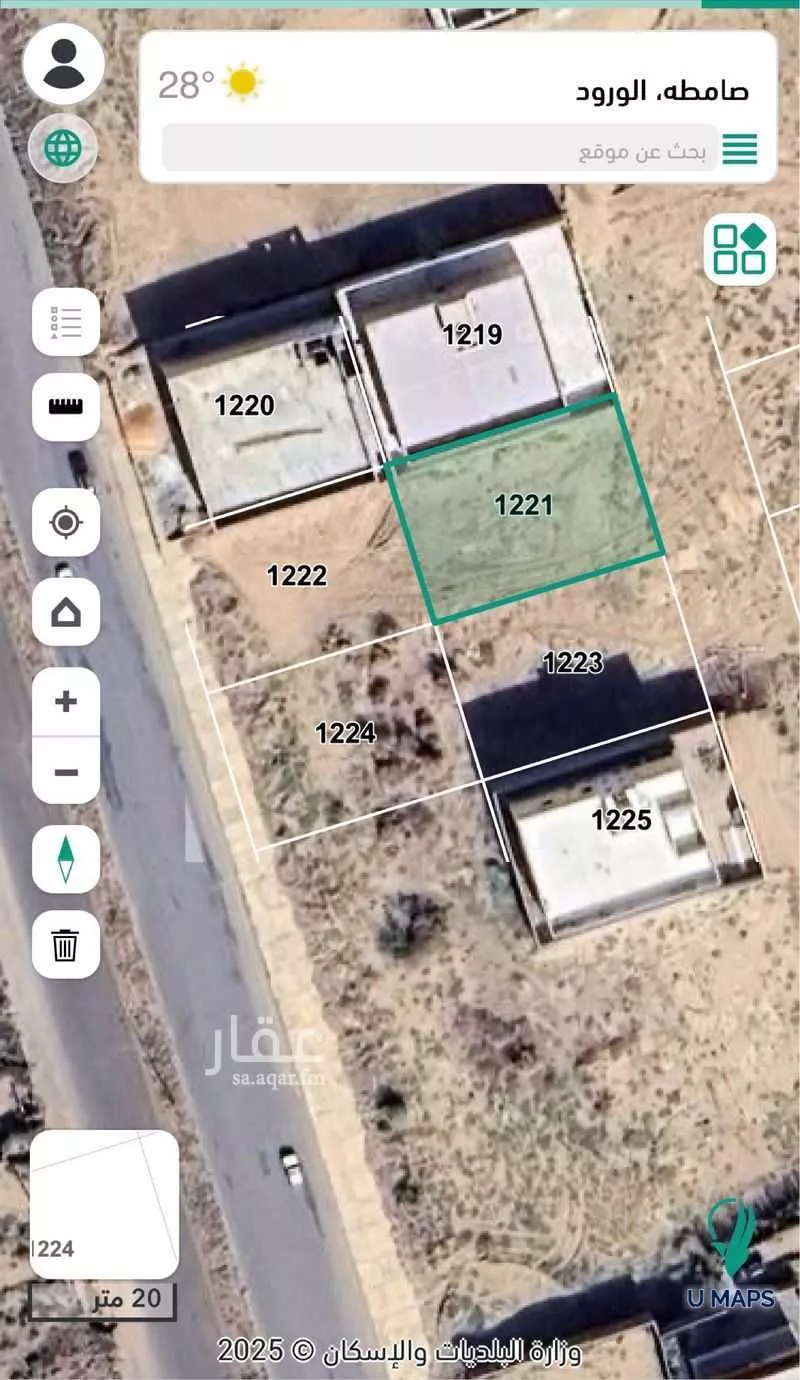Open the overview minimap thumbnail

click(x=104, y=1204)
